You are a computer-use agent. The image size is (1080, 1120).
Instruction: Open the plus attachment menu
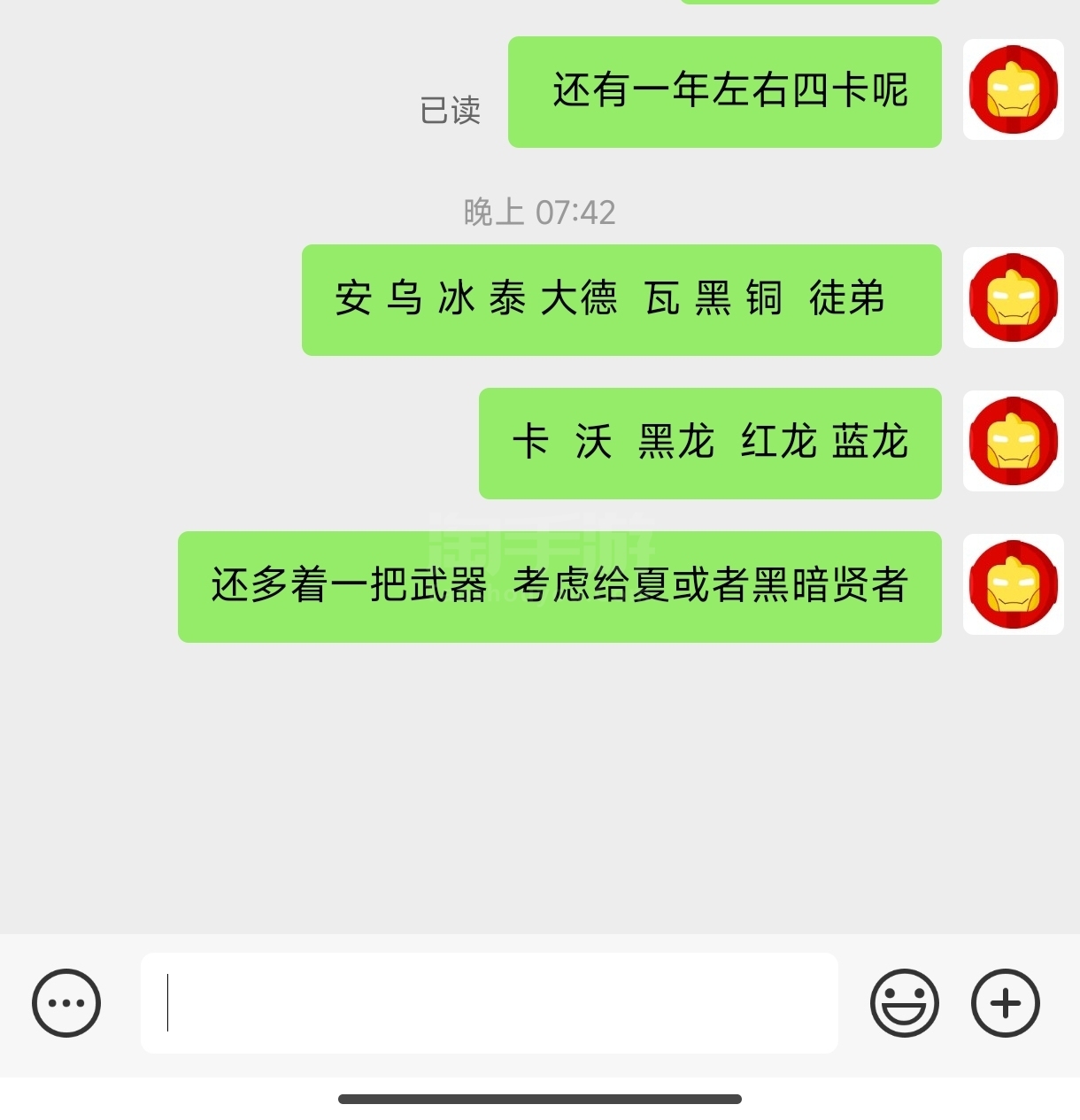click(1005, 1003)
